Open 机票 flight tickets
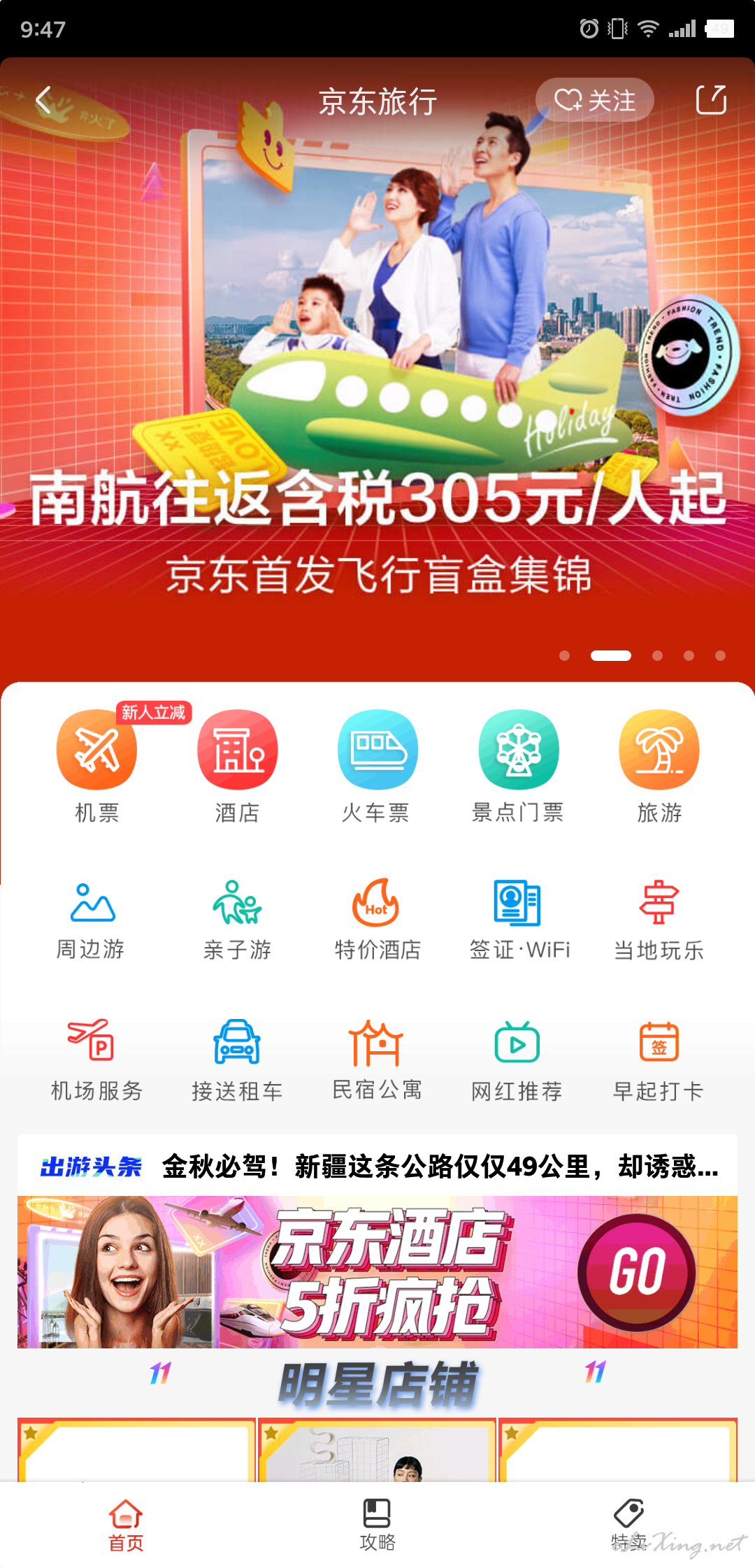This screenshot has height=1568, width=755. pyautogui.click(x=96, y=767)
